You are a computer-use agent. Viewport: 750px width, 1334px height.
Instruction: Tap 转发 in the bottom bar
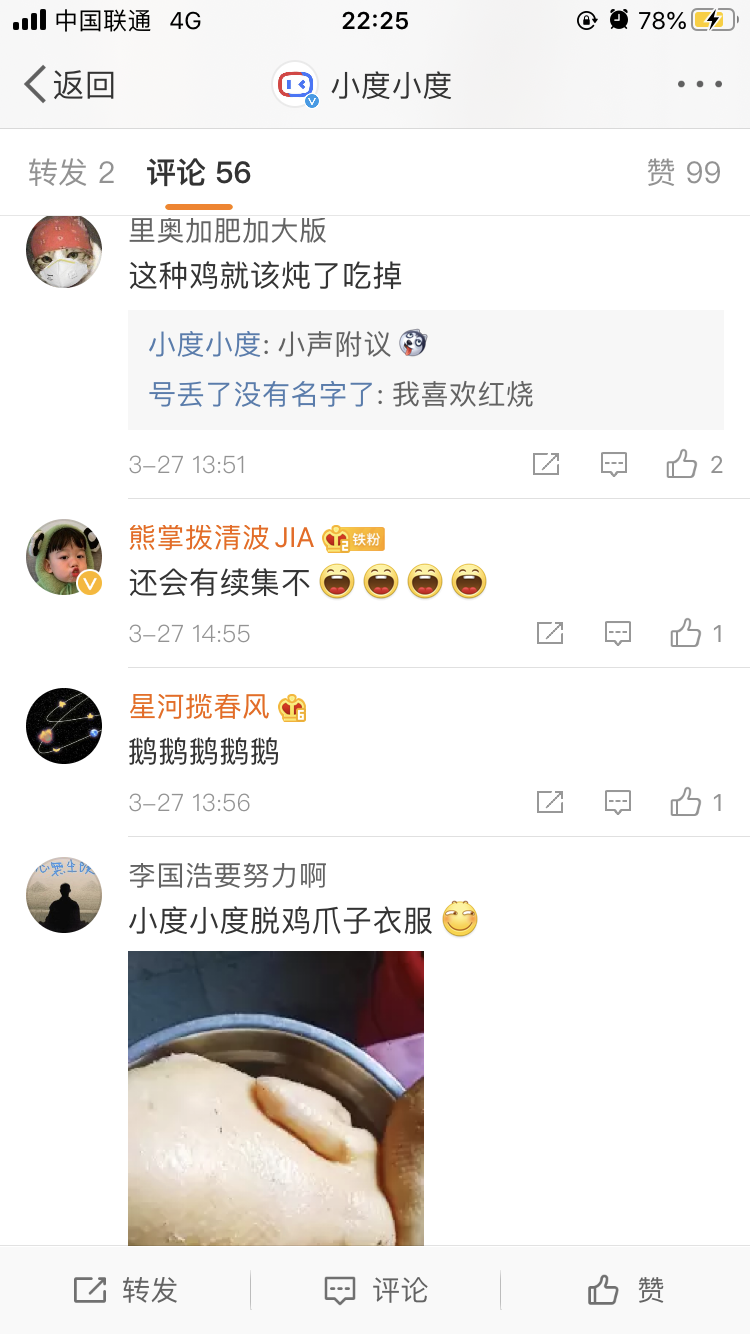coord(126,1290)
